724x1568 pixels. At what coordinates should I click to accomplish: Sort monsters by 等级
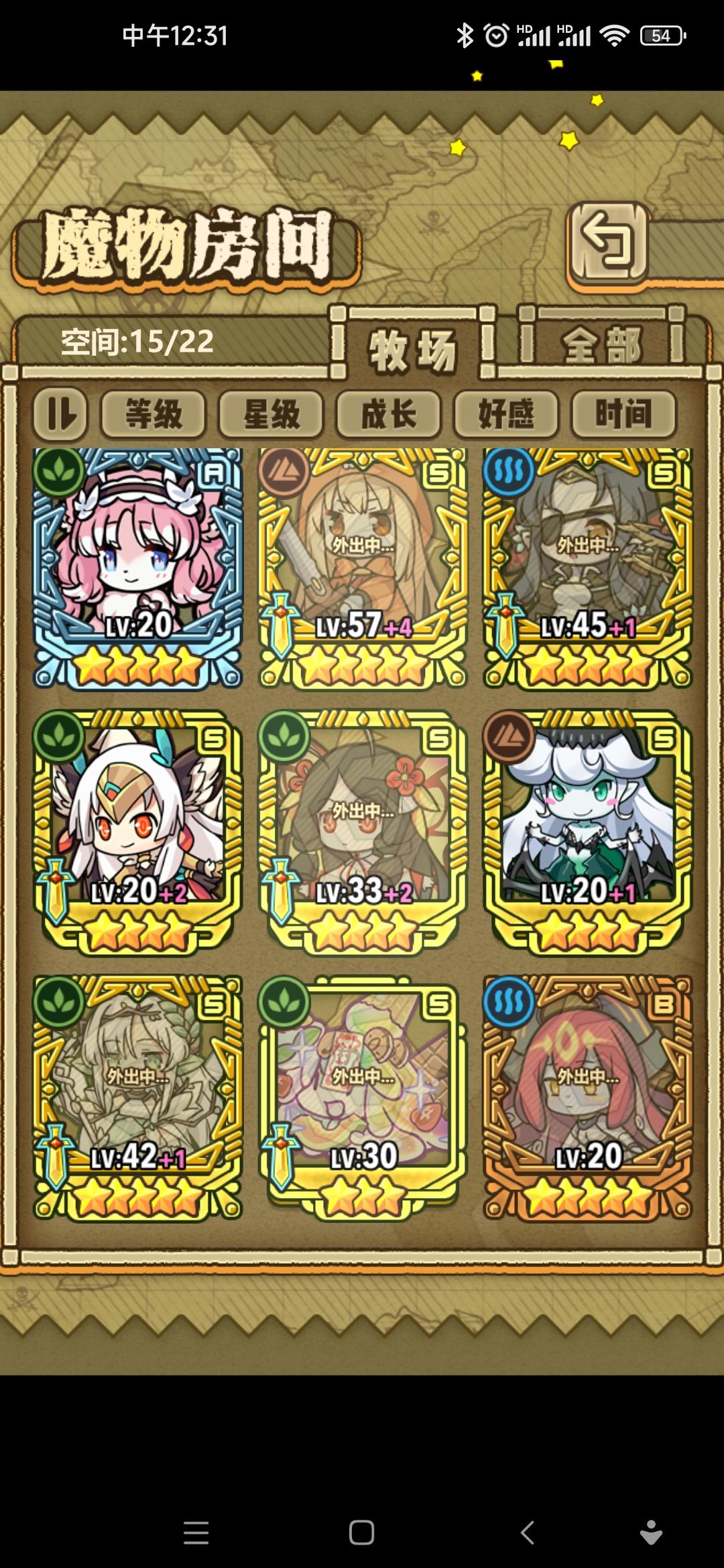click(x=153, y=415)
